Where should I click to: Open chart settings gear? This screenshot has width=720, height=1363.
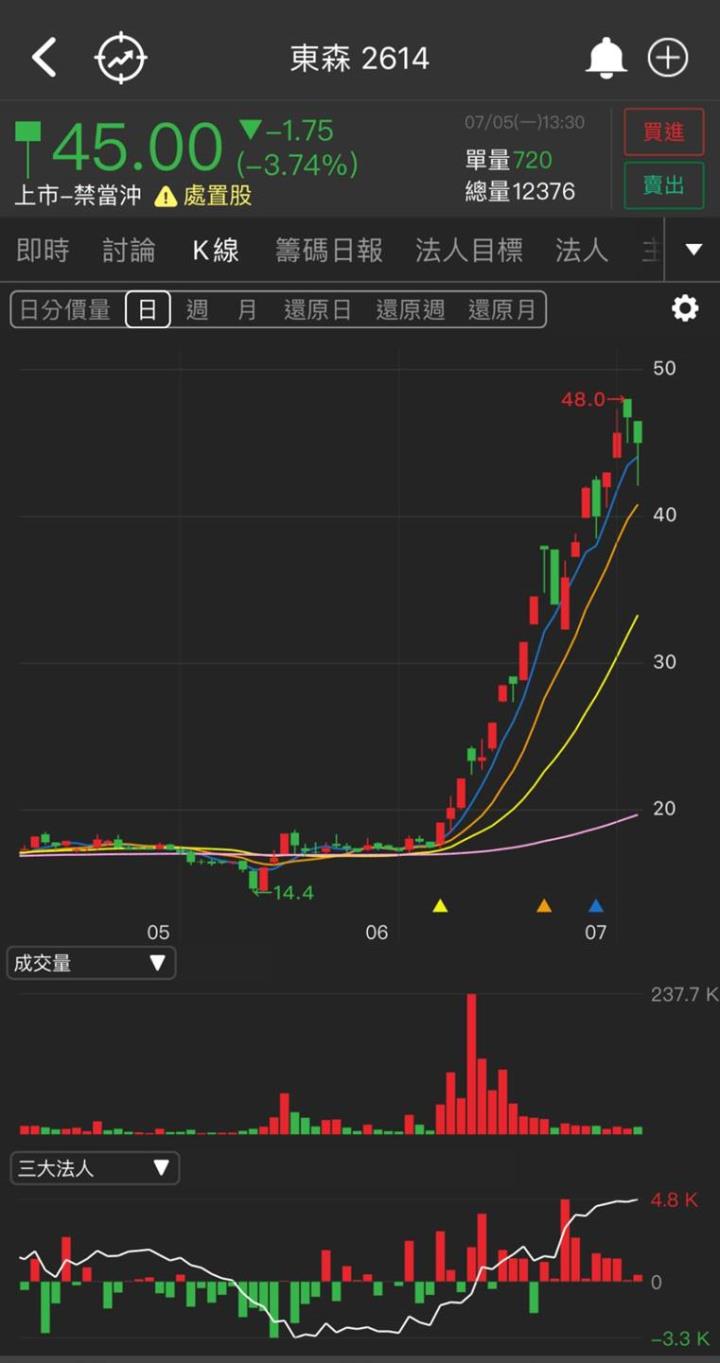pos(685,308)
